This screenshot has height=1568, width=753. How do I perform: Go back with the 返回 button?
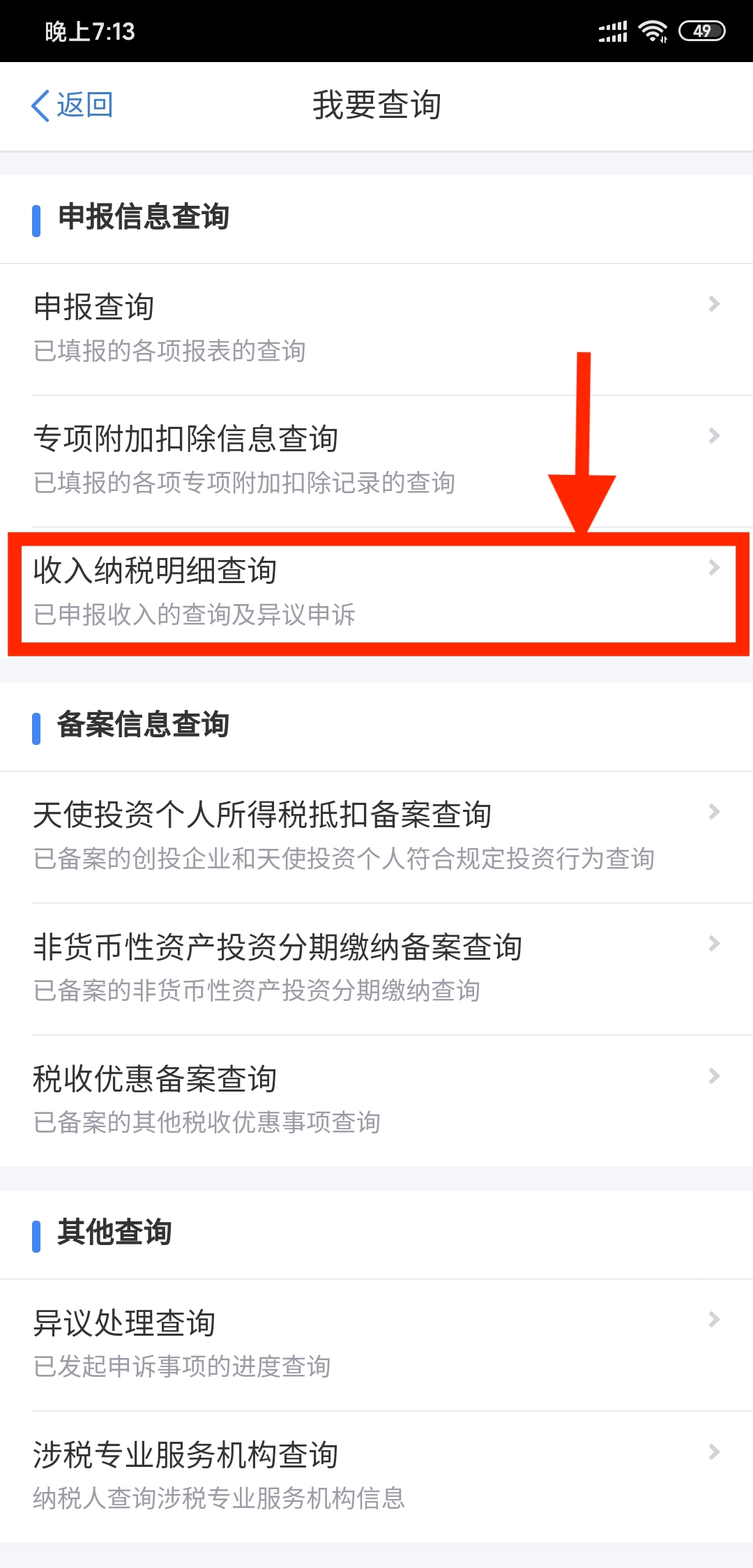click(x=72, y=105)
